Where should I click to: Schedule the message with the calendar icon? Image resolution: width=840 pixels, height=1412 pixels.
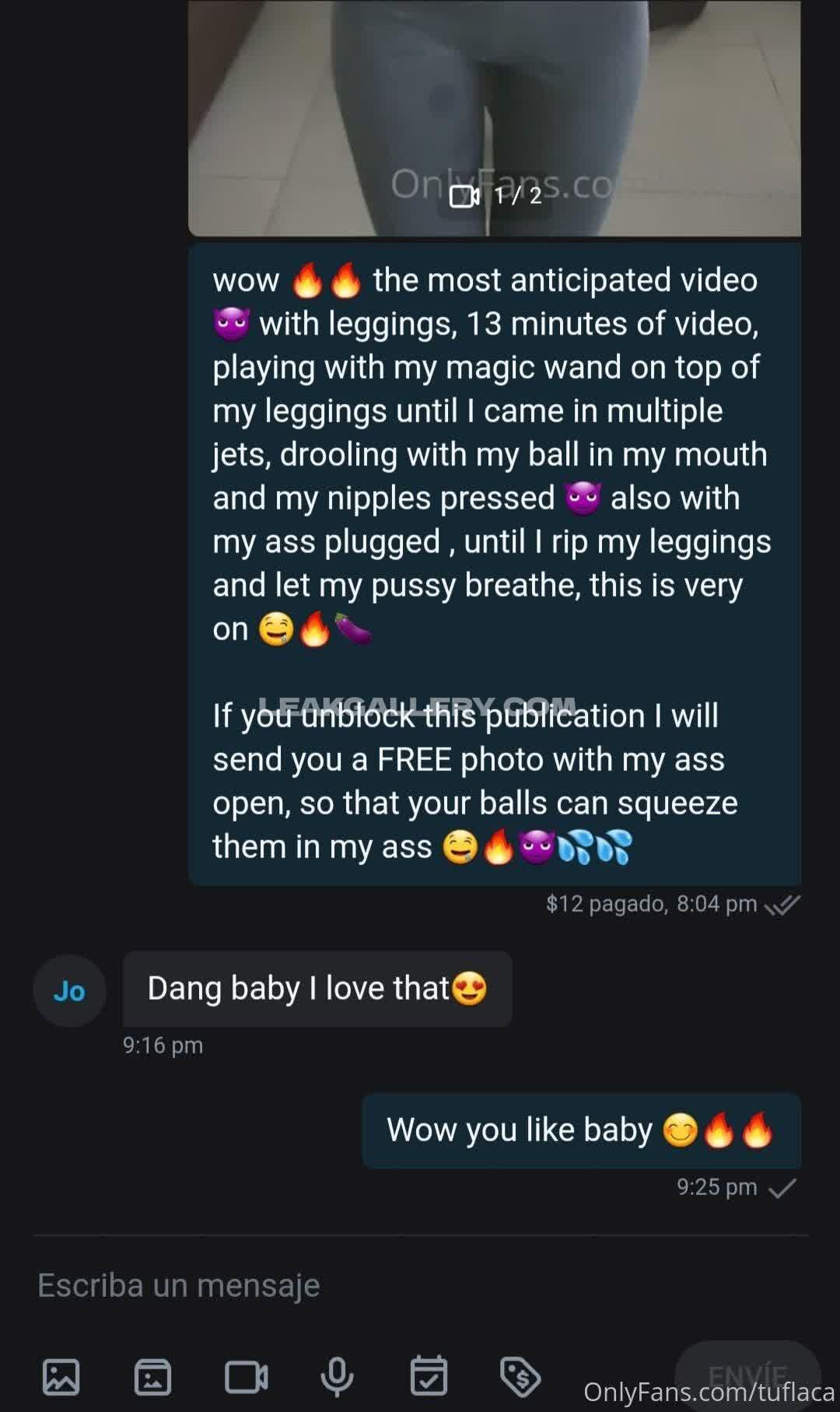click(x=429, y=1377)
